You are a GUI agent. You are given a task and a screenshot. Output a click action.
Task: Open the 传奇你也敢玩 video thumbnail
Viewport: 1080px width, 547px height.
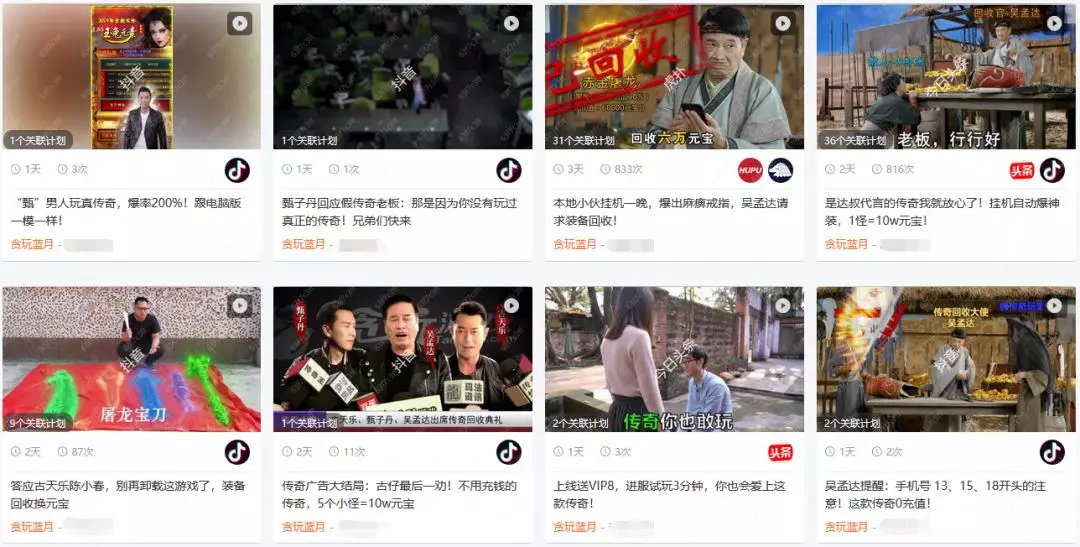tap(674, 360)
